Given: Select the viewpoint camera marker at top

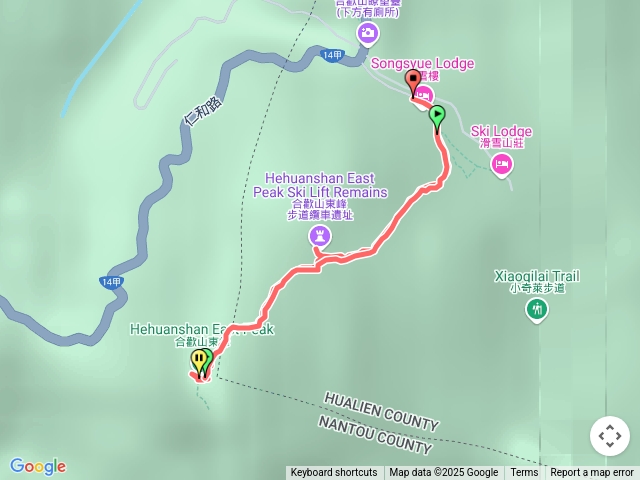Looking at the screenshot, I should click(x=367, y=35).
